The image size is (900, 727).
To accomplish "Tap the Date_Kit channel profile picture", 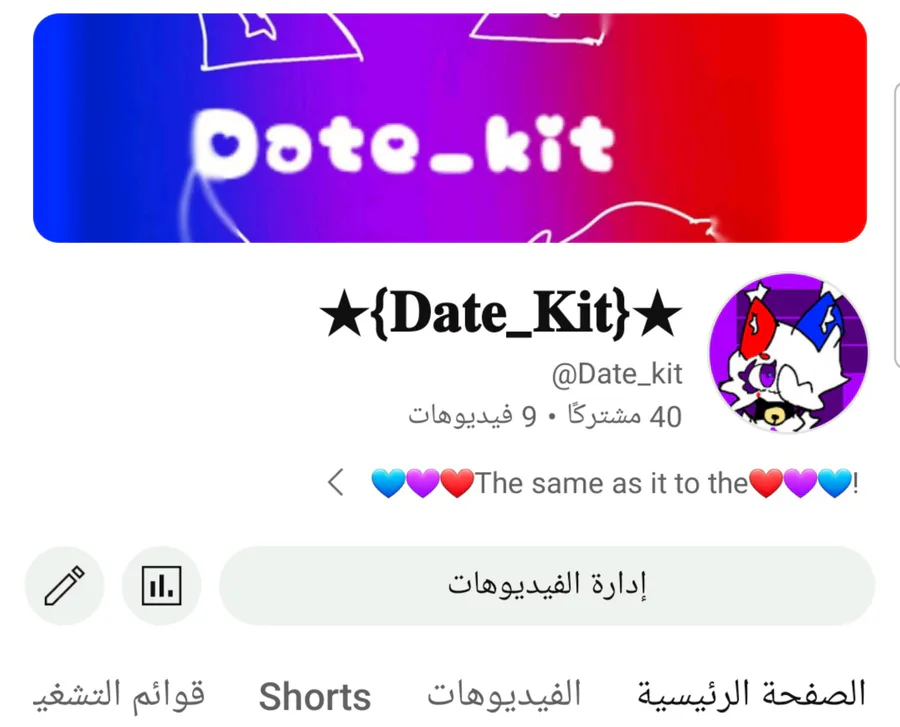I will [x=789, y=352].
